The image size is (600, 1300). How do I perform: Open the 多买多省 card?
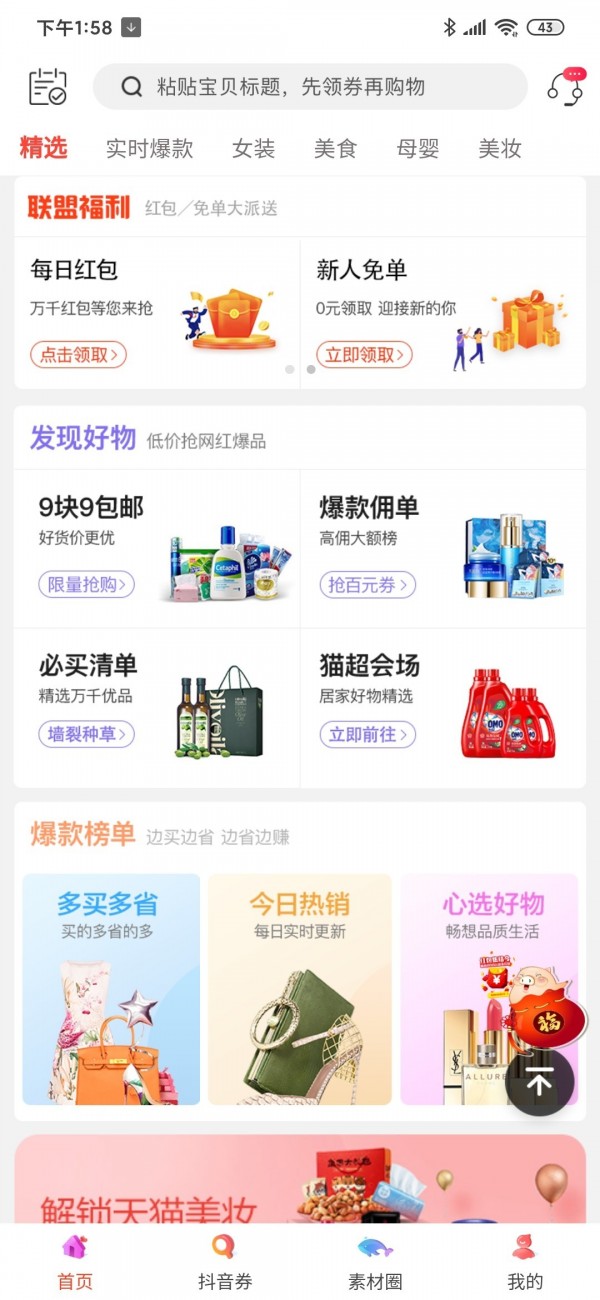click(x=111, y=989)
